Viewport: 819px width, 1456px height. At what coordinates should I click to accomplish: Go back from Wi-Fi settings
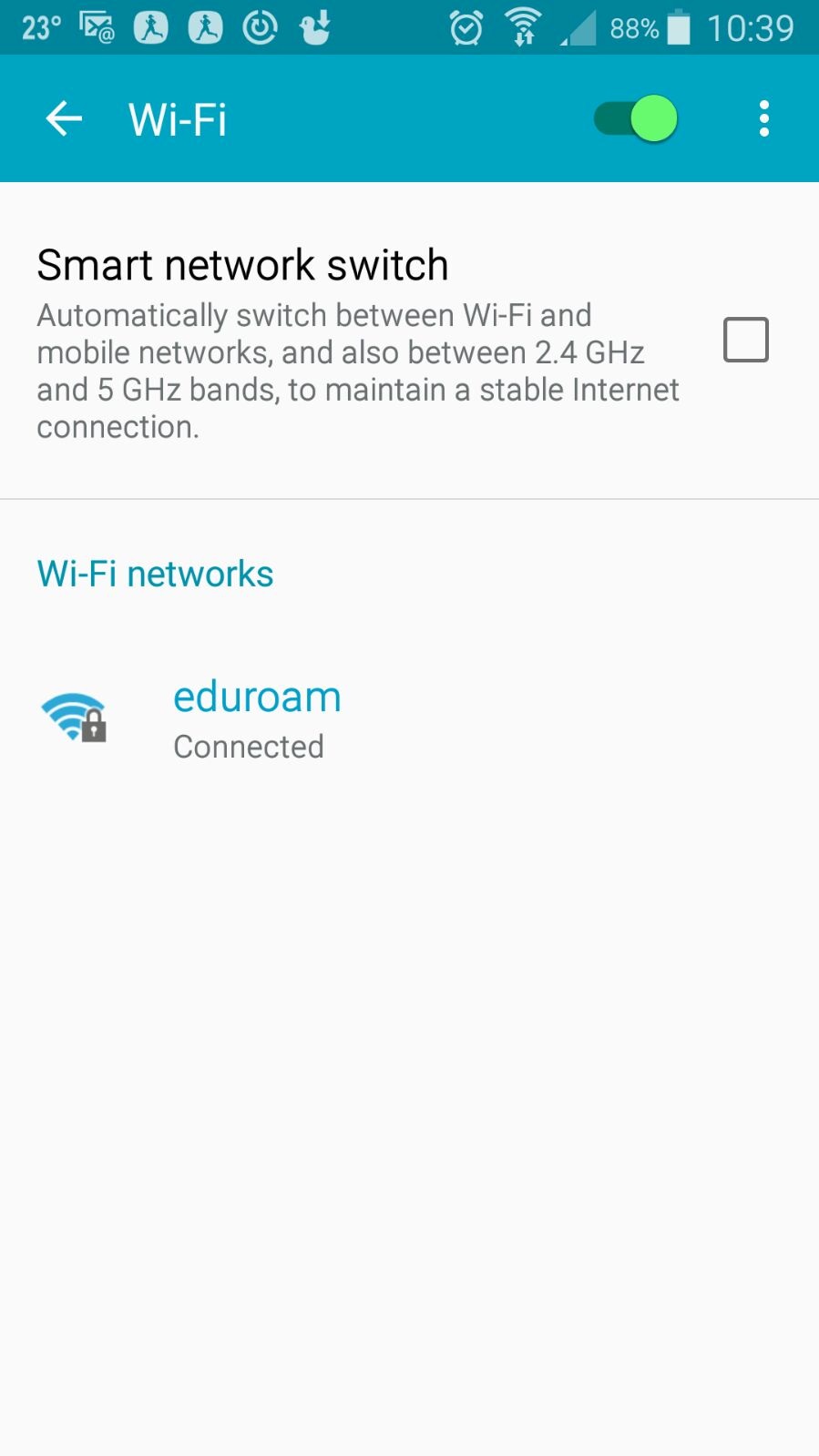coord(64,118)
